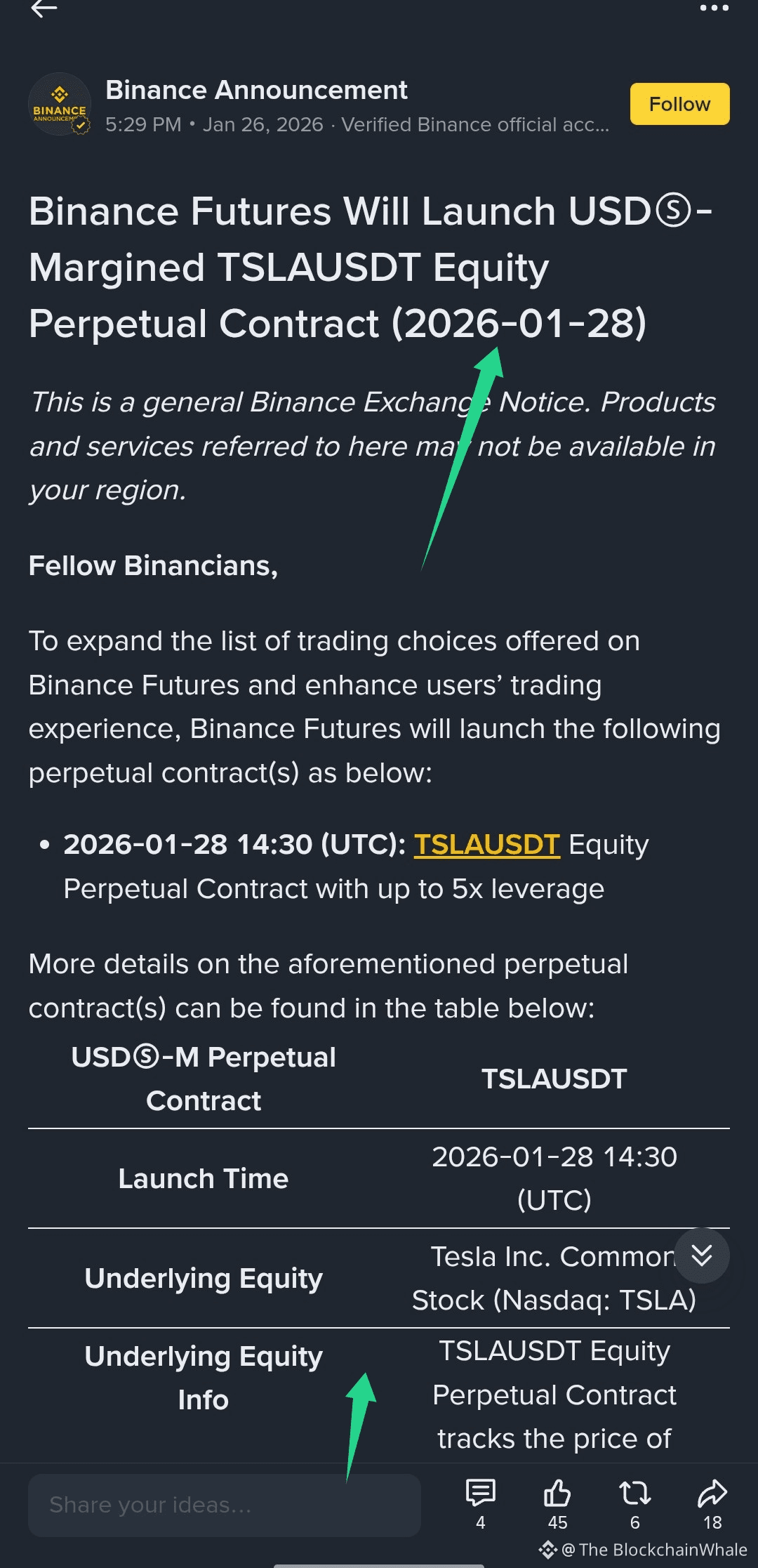Follow Binance Announcement

pyautogui.click(x=679, y=104)
